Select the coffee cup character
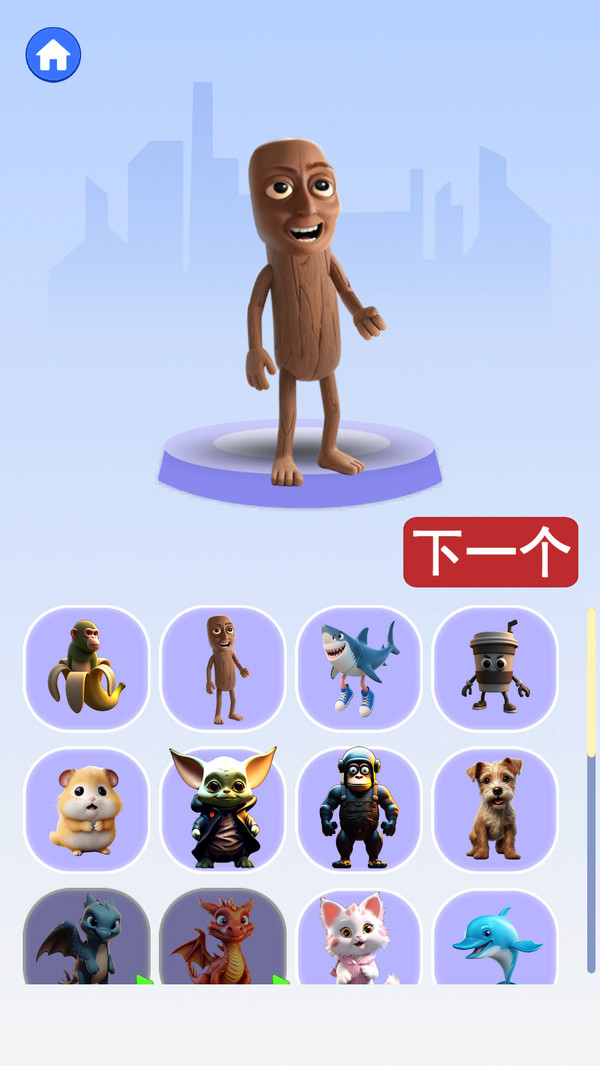Screen dimensions: 600x1066 494,668
